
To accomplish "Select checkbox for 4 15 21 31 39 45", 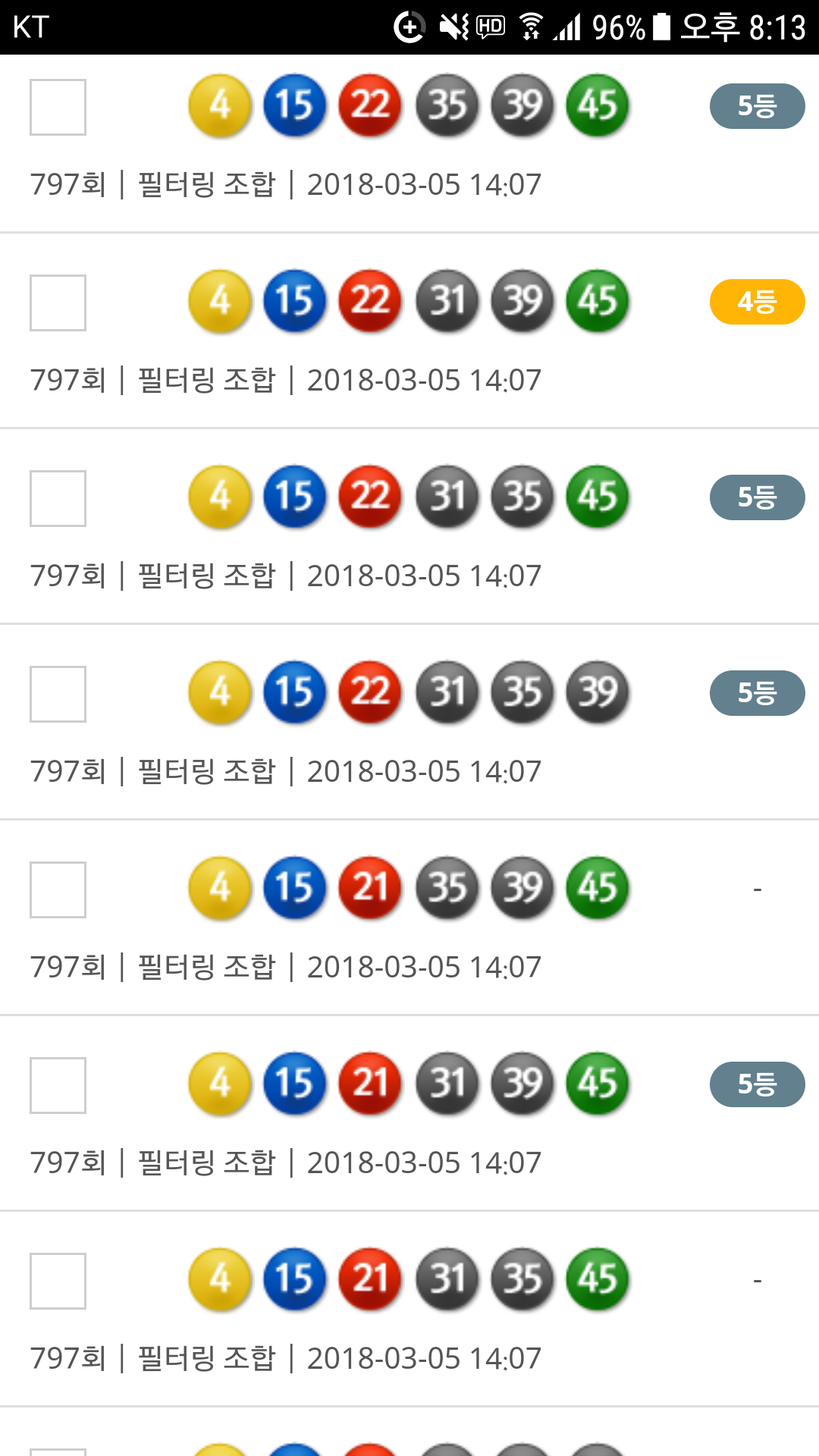I will [58, 1085].
